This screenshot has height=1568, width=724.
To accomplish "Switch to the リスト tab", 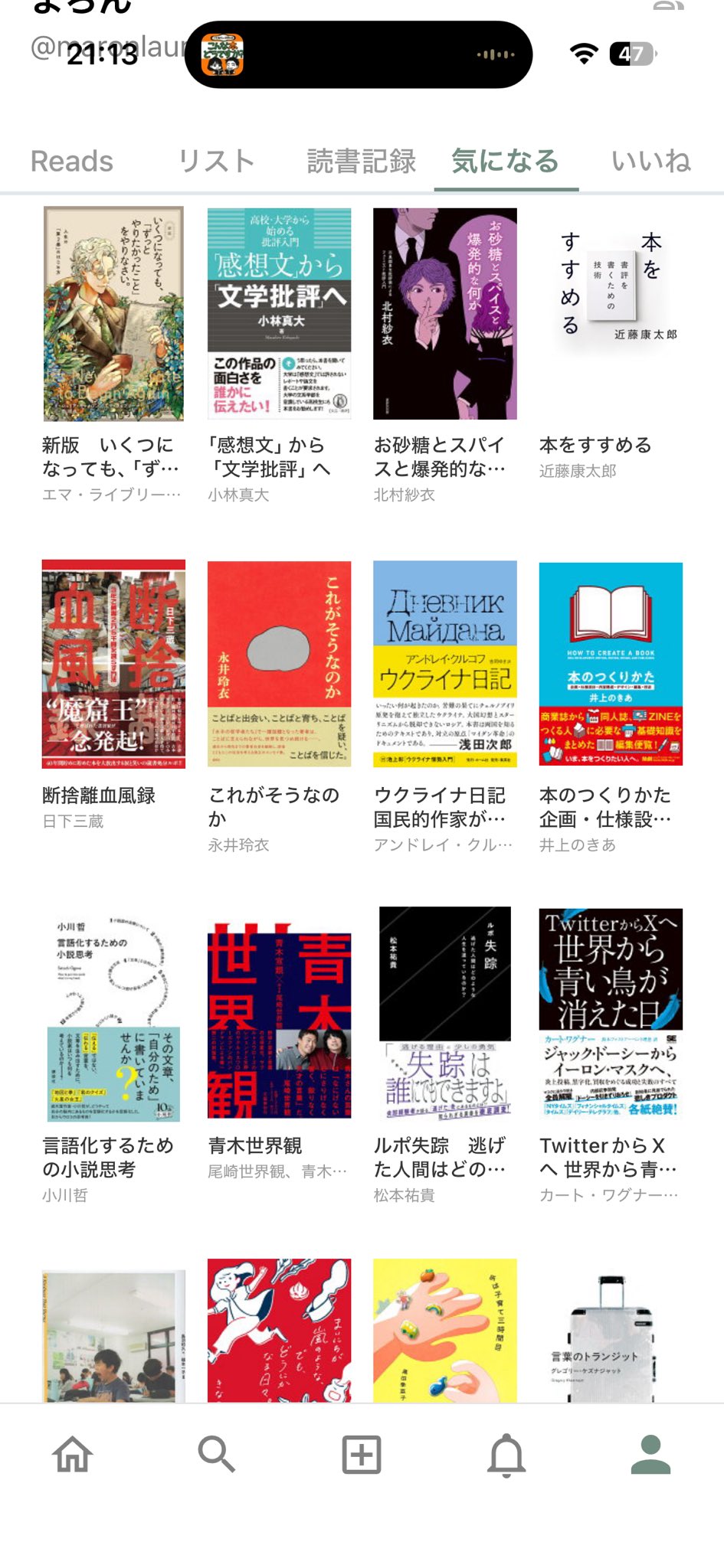I will click(216, 162).
